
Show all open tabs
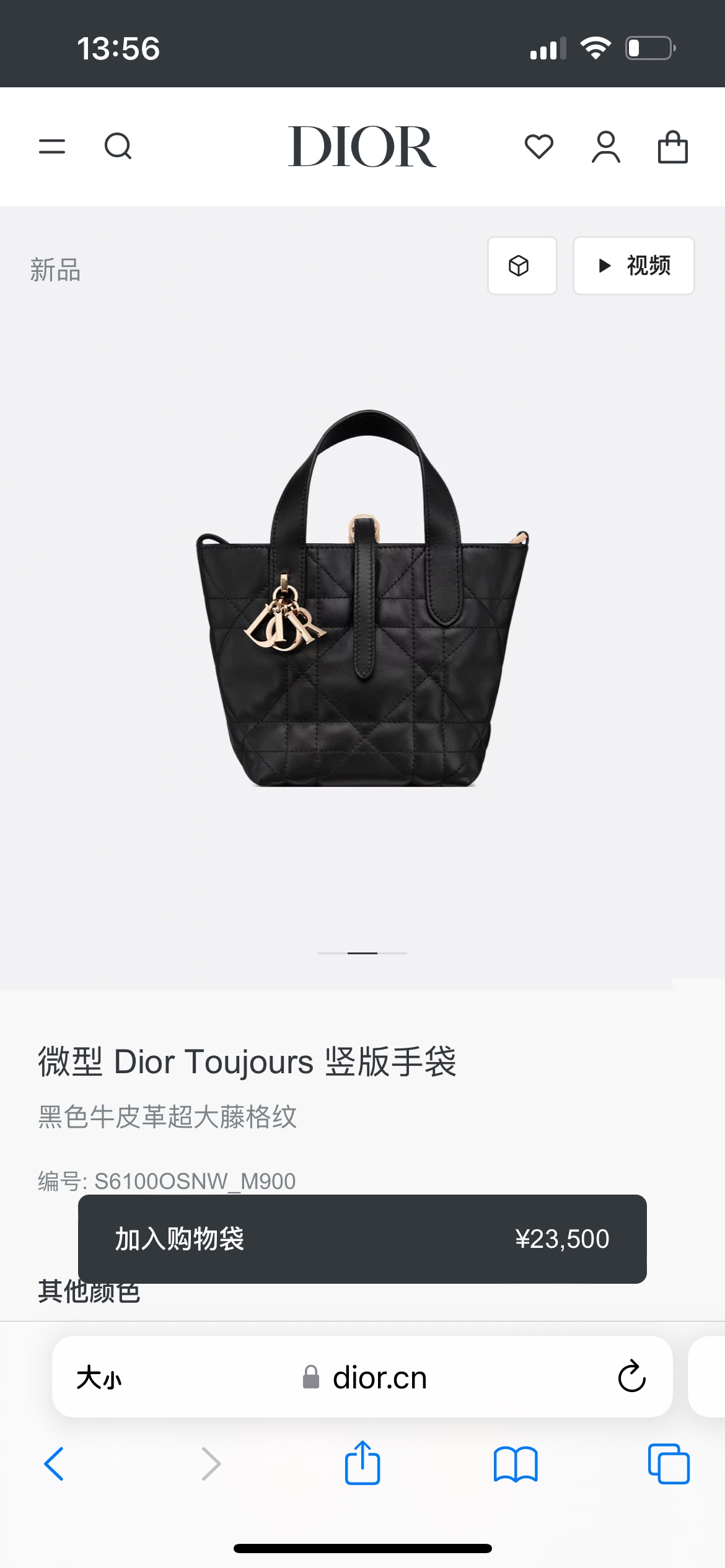pos(669,1464)
